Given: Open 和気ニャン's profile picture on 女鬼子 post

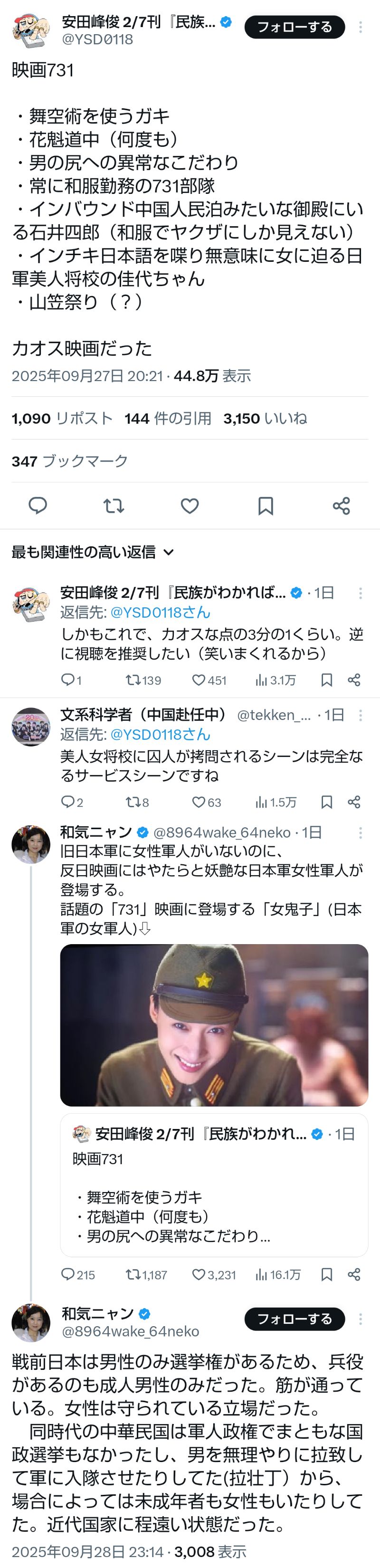Looking at the screenshot, I should coord(31,844).
